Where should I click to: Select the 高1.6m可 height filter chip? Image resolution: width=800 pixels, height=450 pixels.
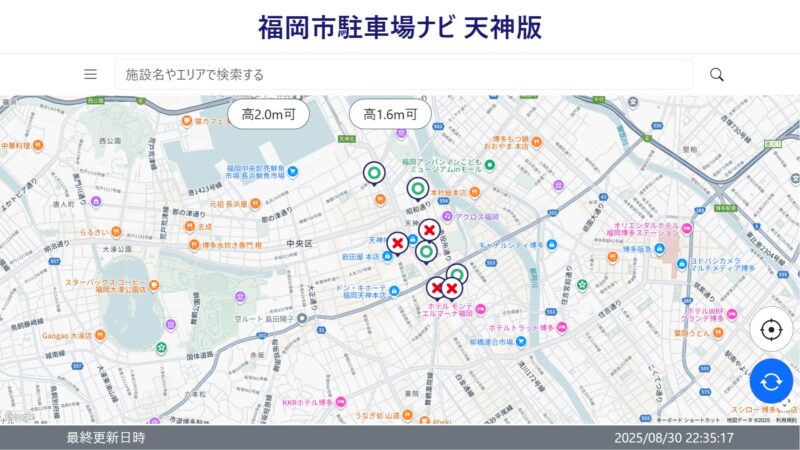point(390,115)
